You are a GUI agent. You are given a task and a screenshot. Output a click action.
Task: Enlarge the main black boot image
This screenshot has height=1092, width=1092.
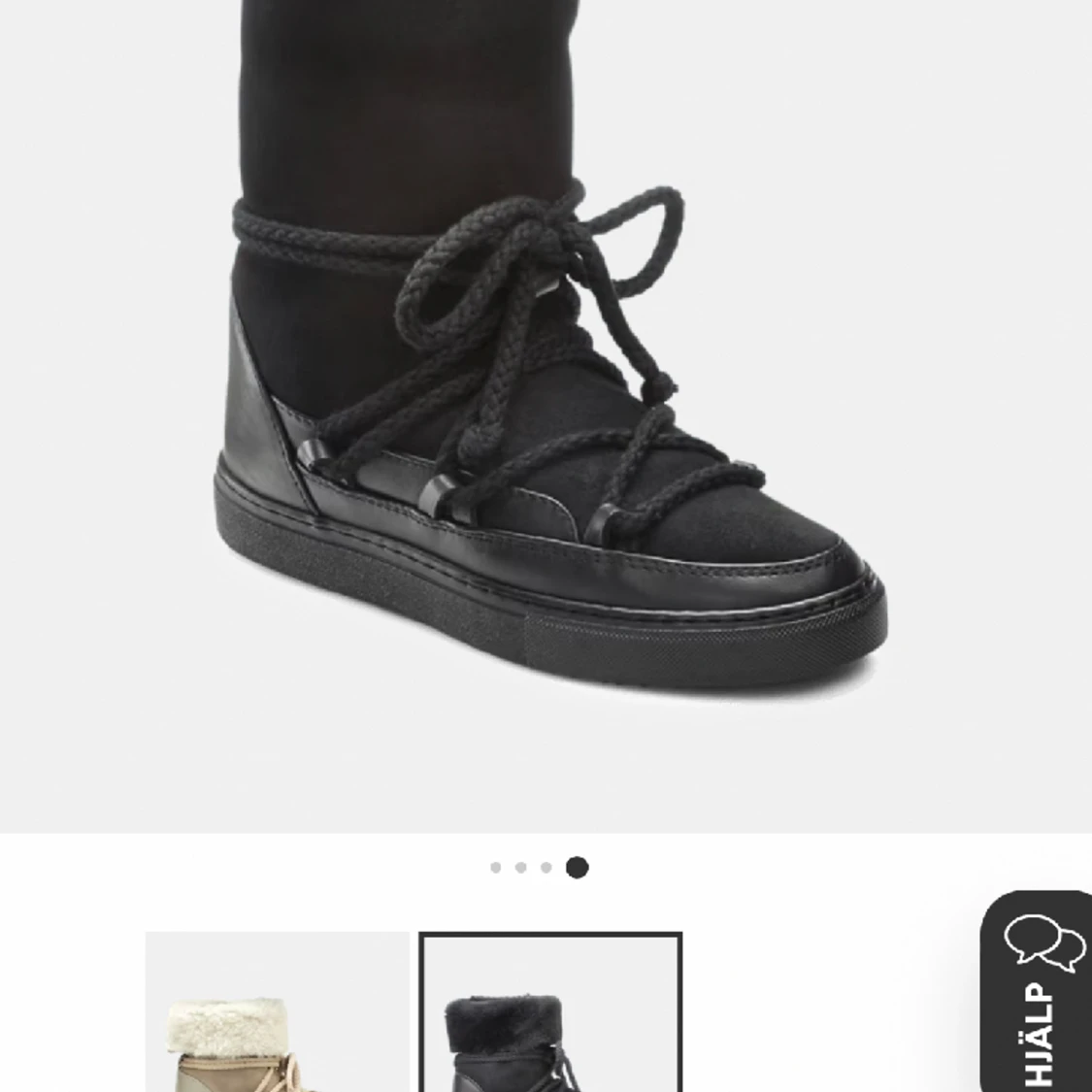tap(546, 408)
